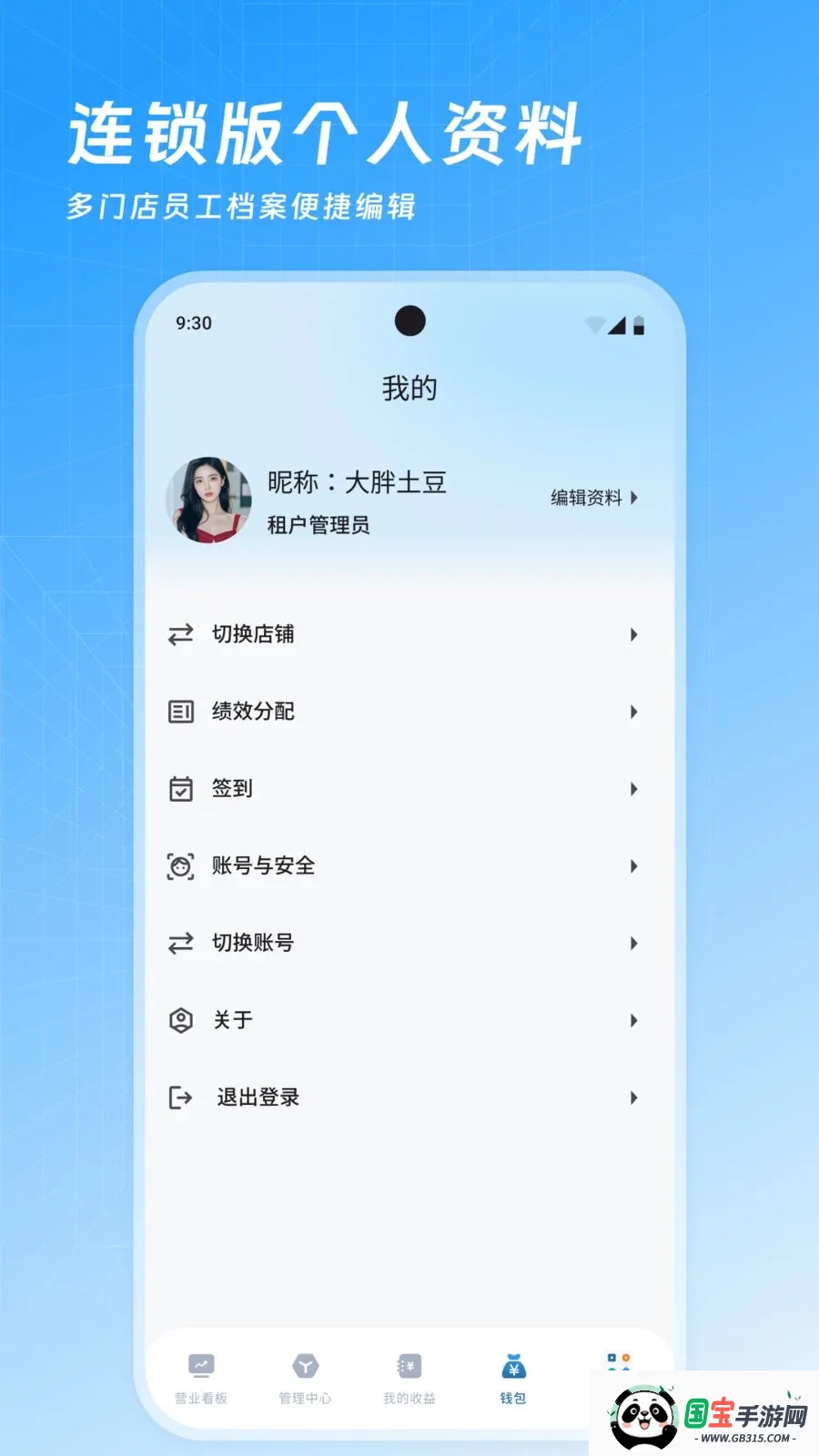The width and height of the screenshot is (819, 1456).
Task: Tap the 退出登录 logout icon
Action: [179, 1097]
